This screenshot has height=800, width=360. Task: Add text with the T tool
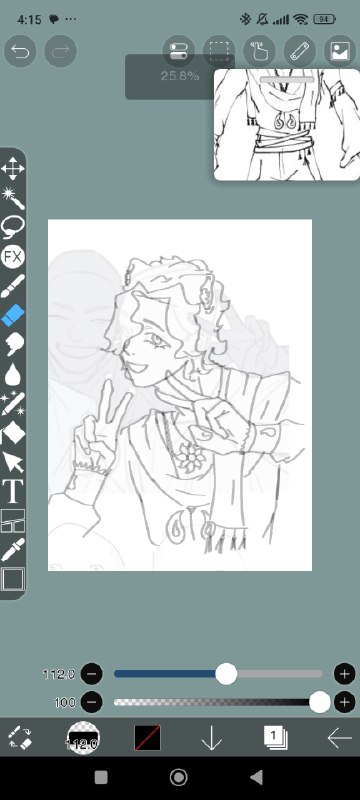[12, 491]
